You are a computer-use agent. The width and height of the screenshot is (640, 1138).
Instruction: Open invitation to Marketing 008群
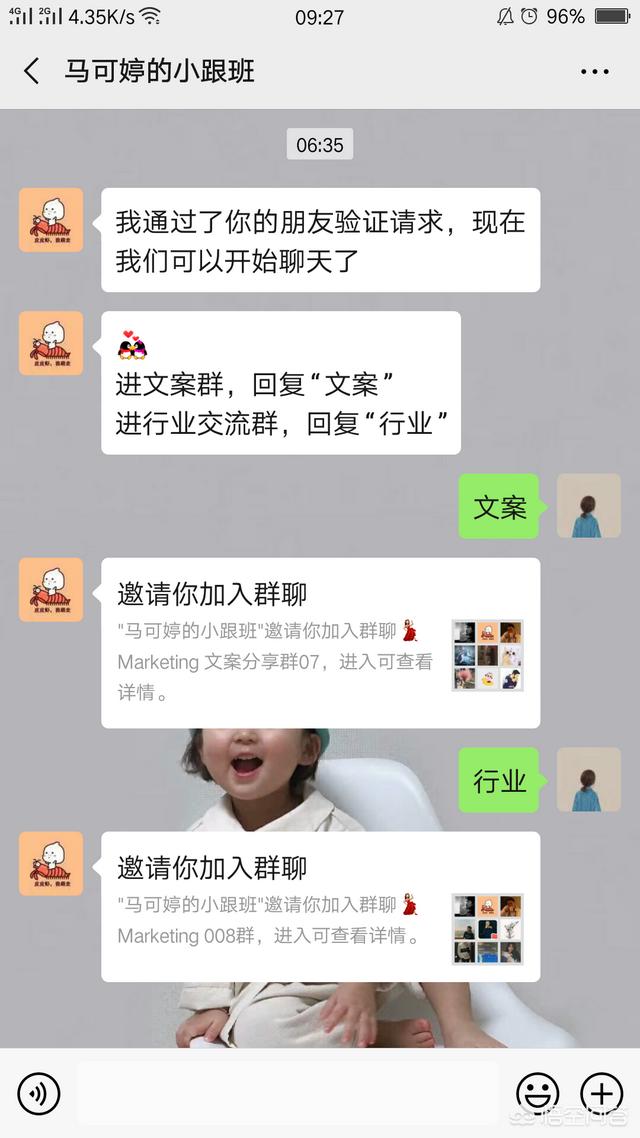[x=320, y=907]
